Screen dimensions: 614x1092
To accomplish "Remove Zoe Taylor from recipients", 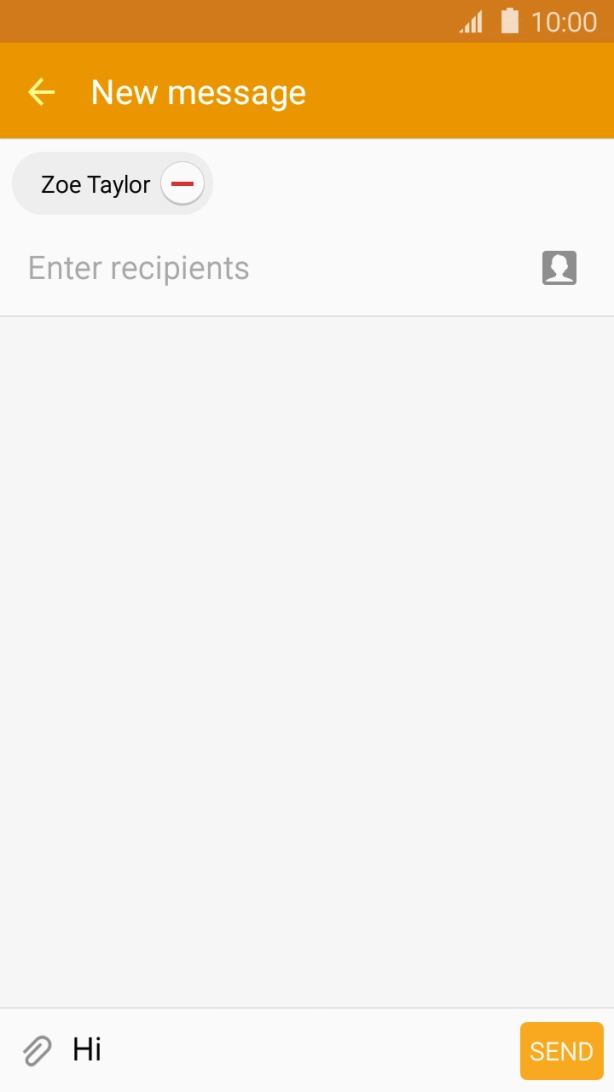I will pyautogui.click(x=182, y=184).
